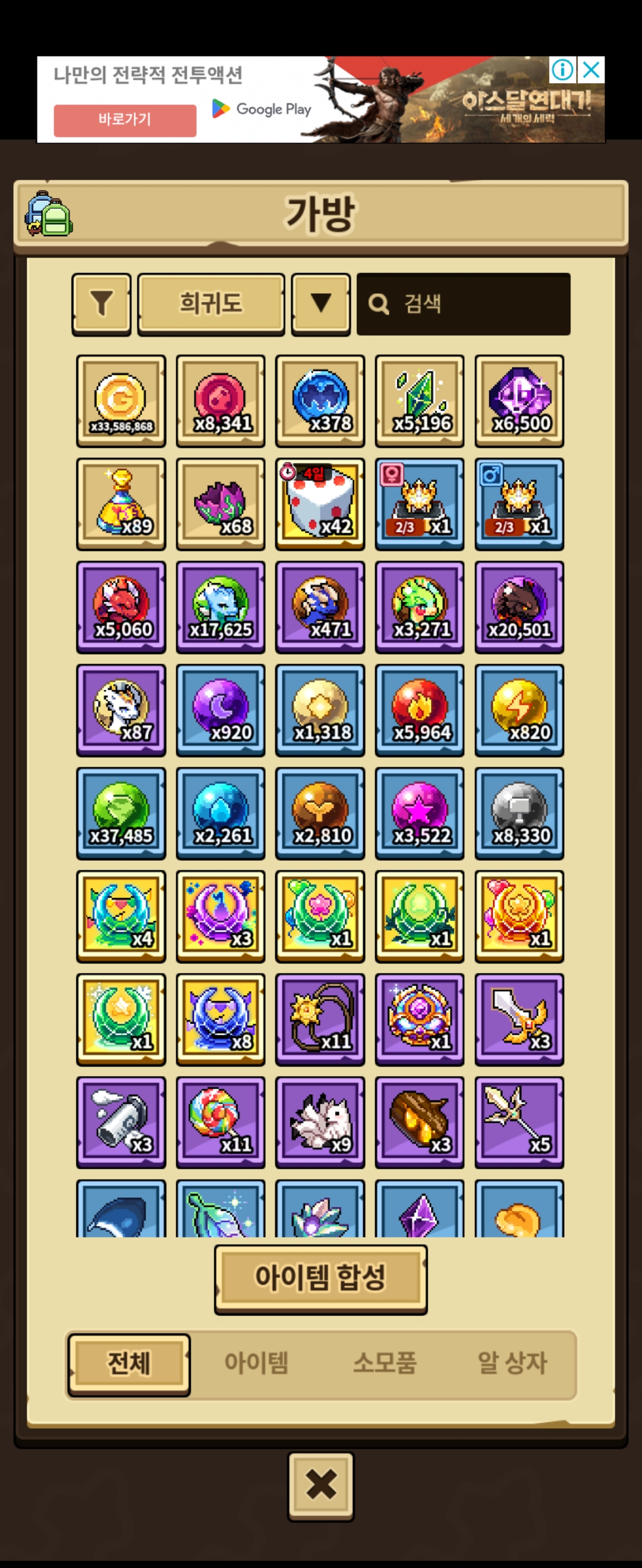Open the green crystal item x5,196

(419, 401)
